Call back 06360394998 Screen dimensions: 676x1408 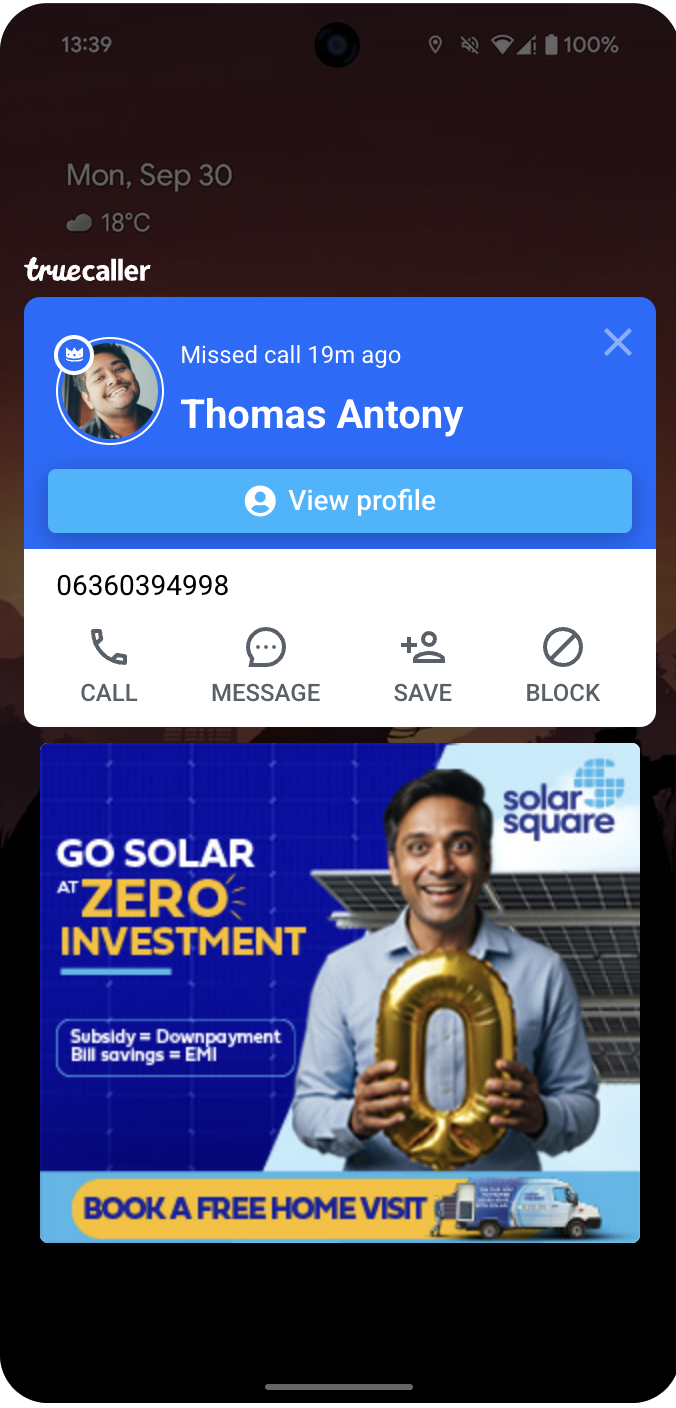click(x=109, y=666)
